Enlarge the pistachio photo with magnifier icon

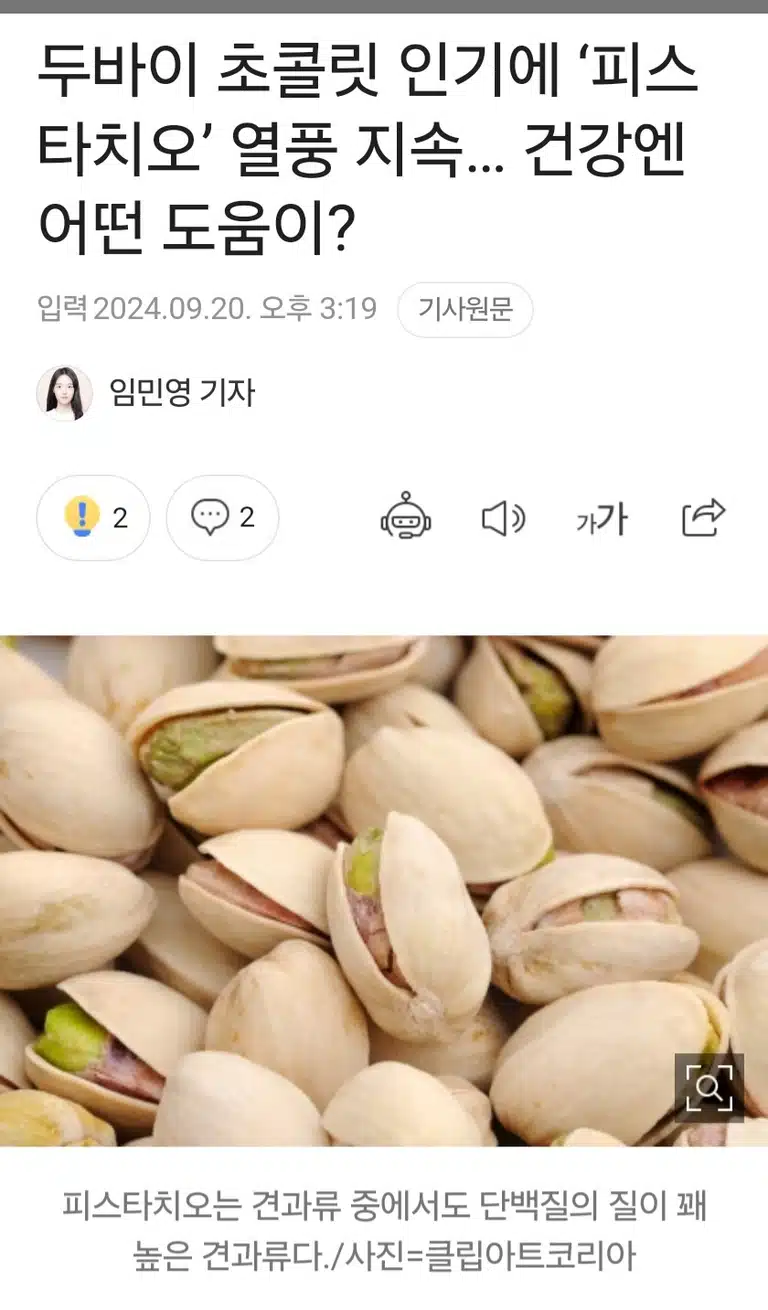click(x=709, y=1087)
